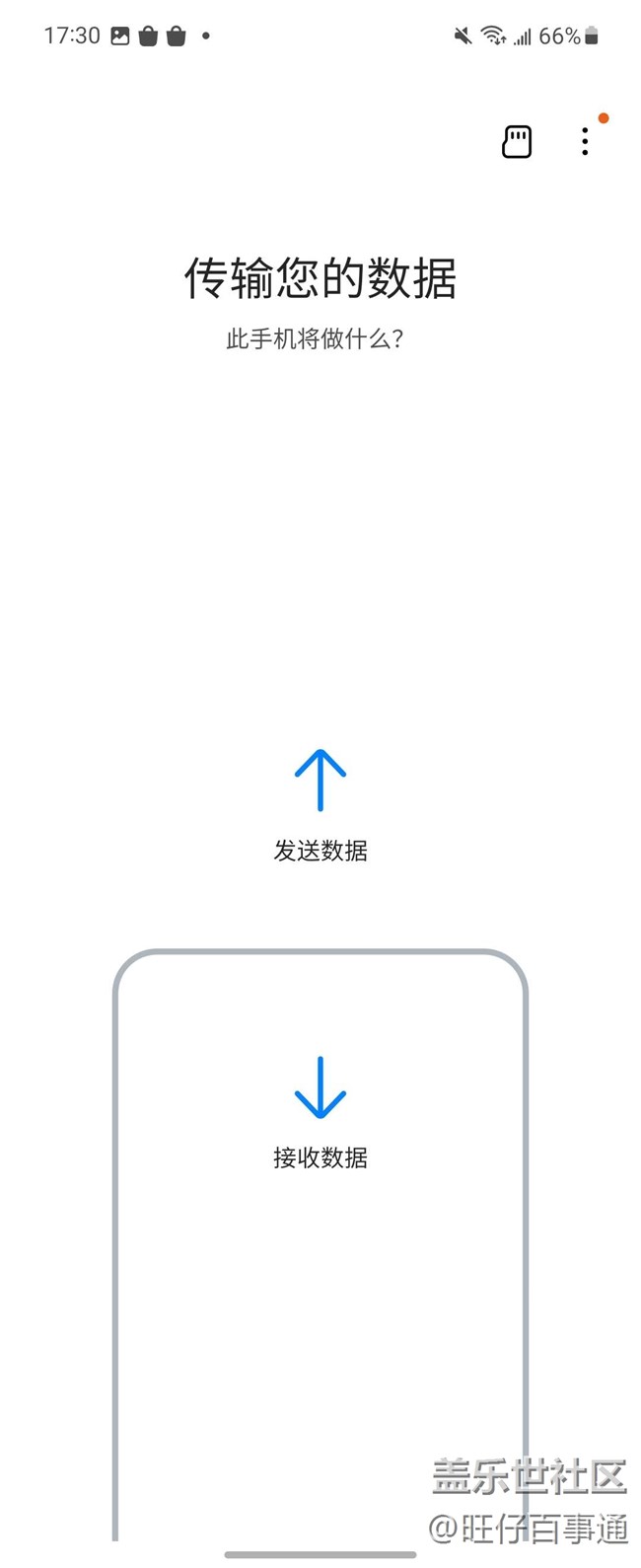Open the three-dot overflow menu
This screenshot has width=641, height=1568.
tap(585, 142)
